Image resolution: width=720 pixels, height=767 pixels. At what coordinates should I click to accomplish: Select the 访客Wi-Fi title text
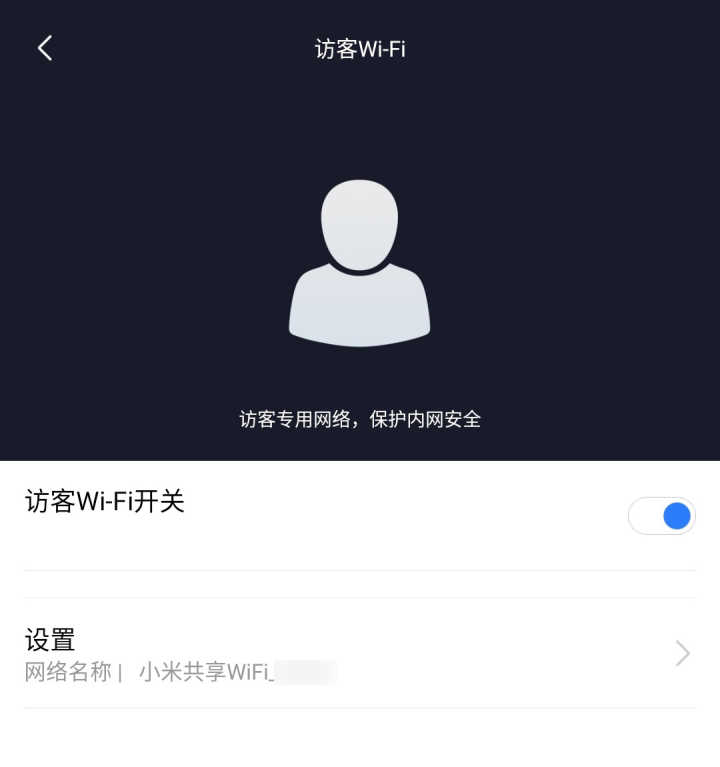360,47
